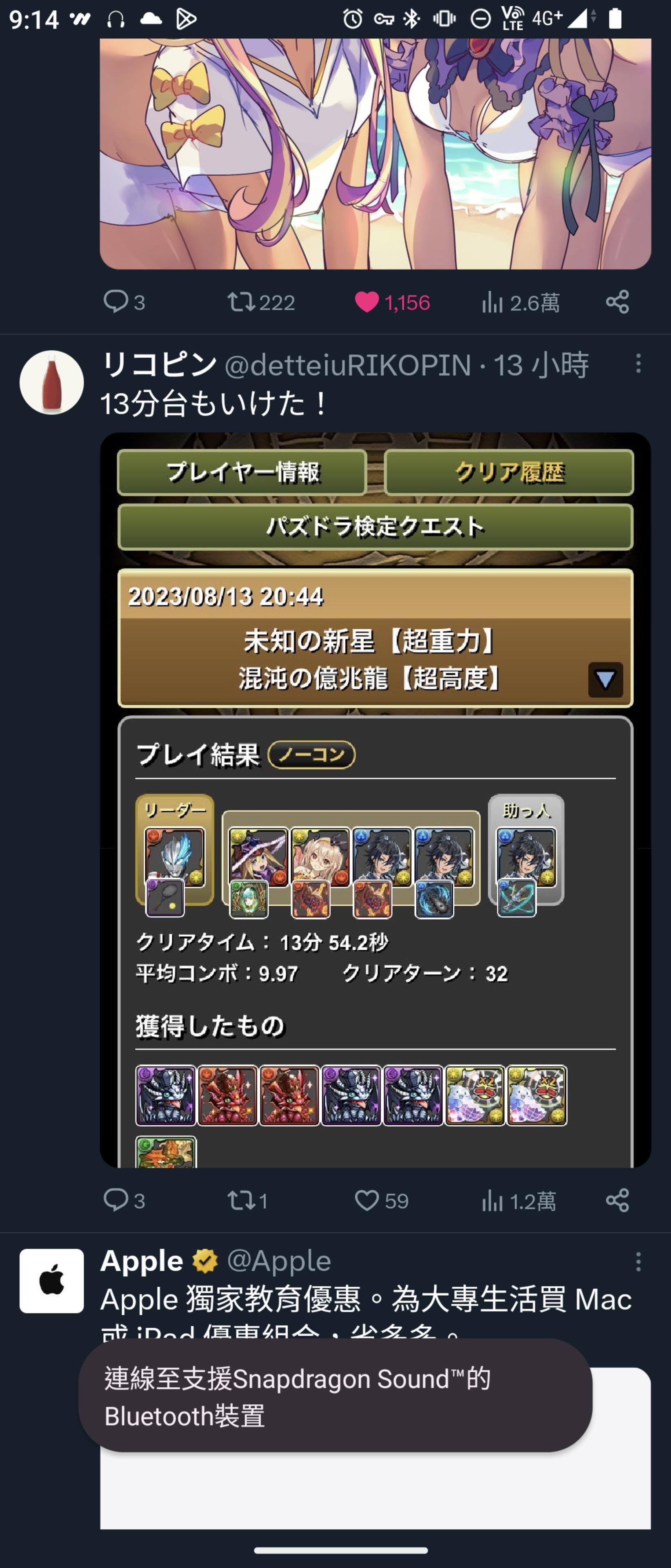671x1568 pixels.
Task: View analytics of リコピン's tweet
Action: 492,1200
